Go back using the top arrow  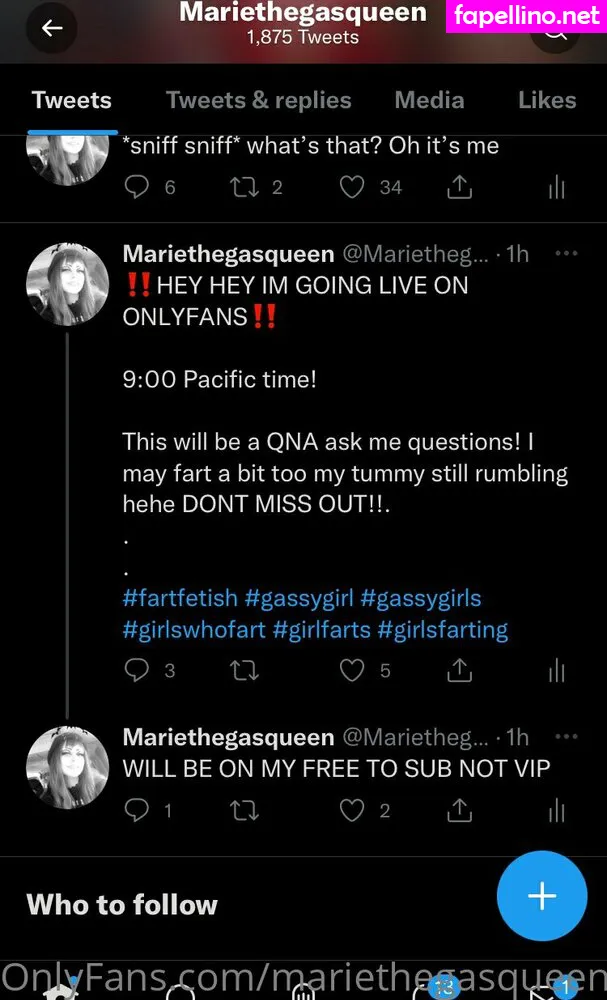[52, 28]
